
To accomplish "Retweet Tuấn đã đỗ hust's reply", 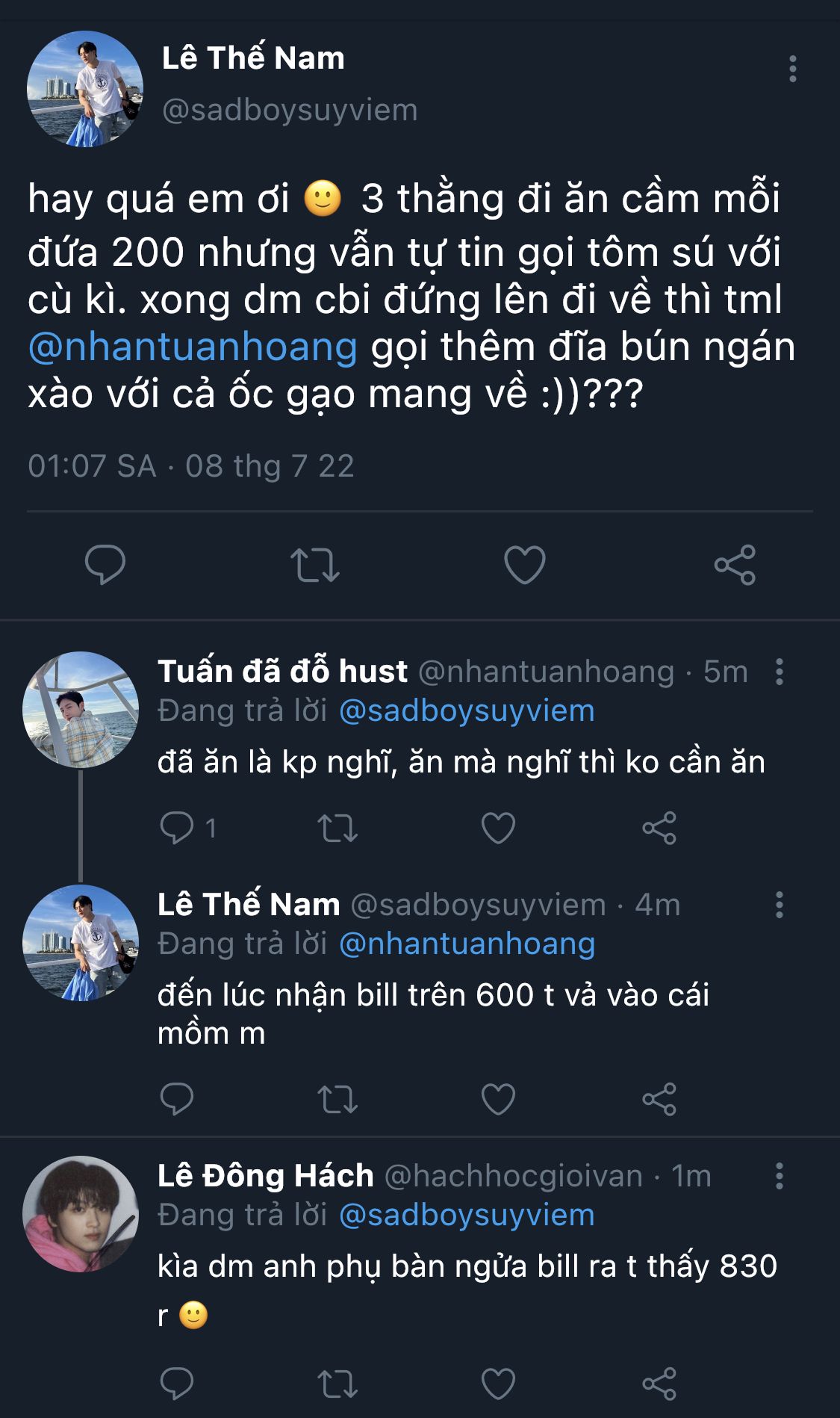I will [x=337, y=828].
